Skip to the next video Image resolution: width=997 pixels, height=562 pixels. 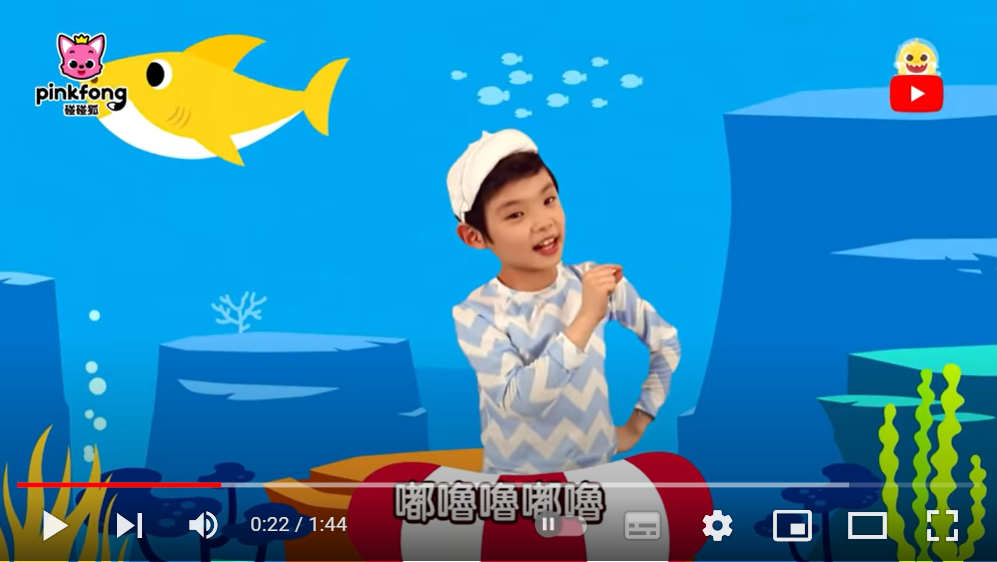click(129, 525)
